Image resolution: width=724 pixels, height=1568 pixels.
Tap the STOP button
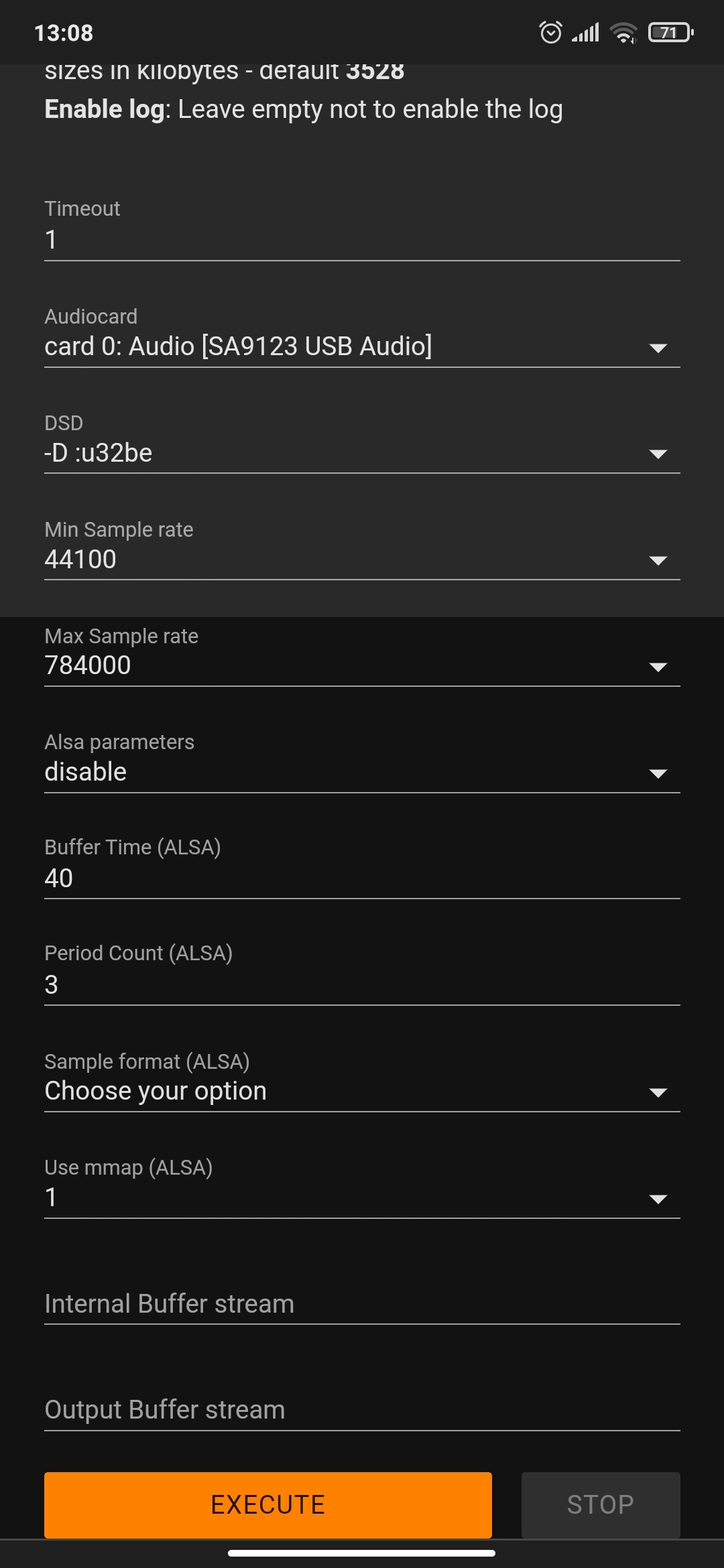pyautogui.click(x=601, y=1505)
